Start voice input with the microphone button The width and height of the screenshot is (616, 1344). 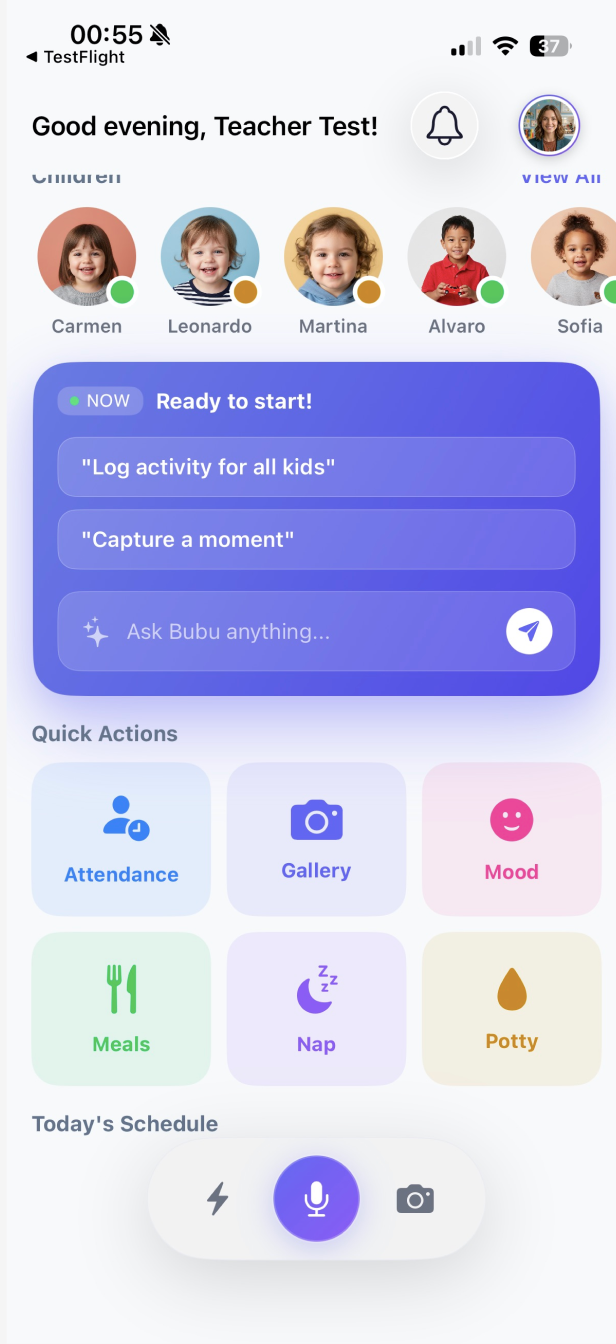(316, 1198)
